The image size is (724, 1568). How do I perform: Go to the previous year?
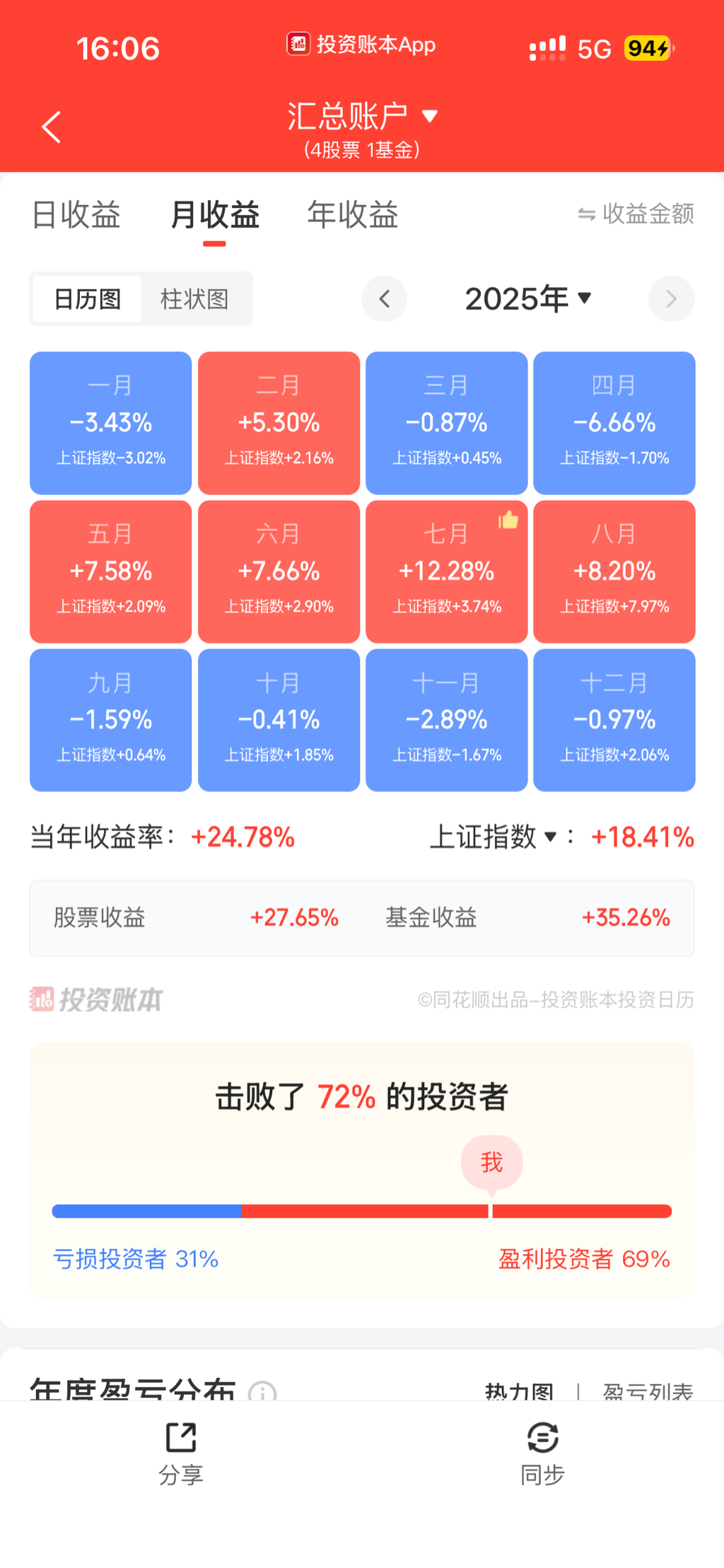tap(384, 299)
